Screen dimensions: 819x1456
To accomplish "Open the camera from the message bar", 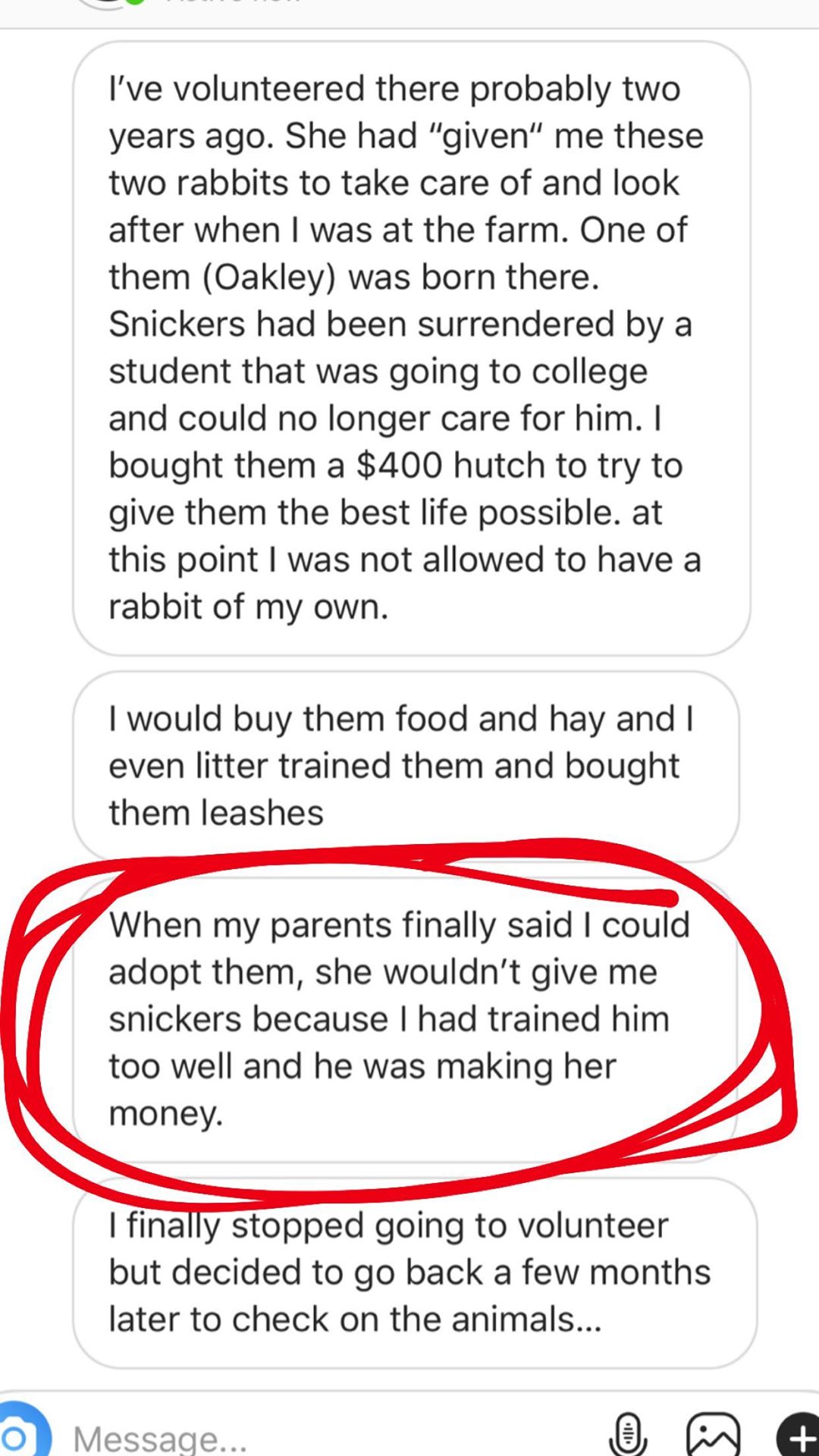I will point(21,1435).
